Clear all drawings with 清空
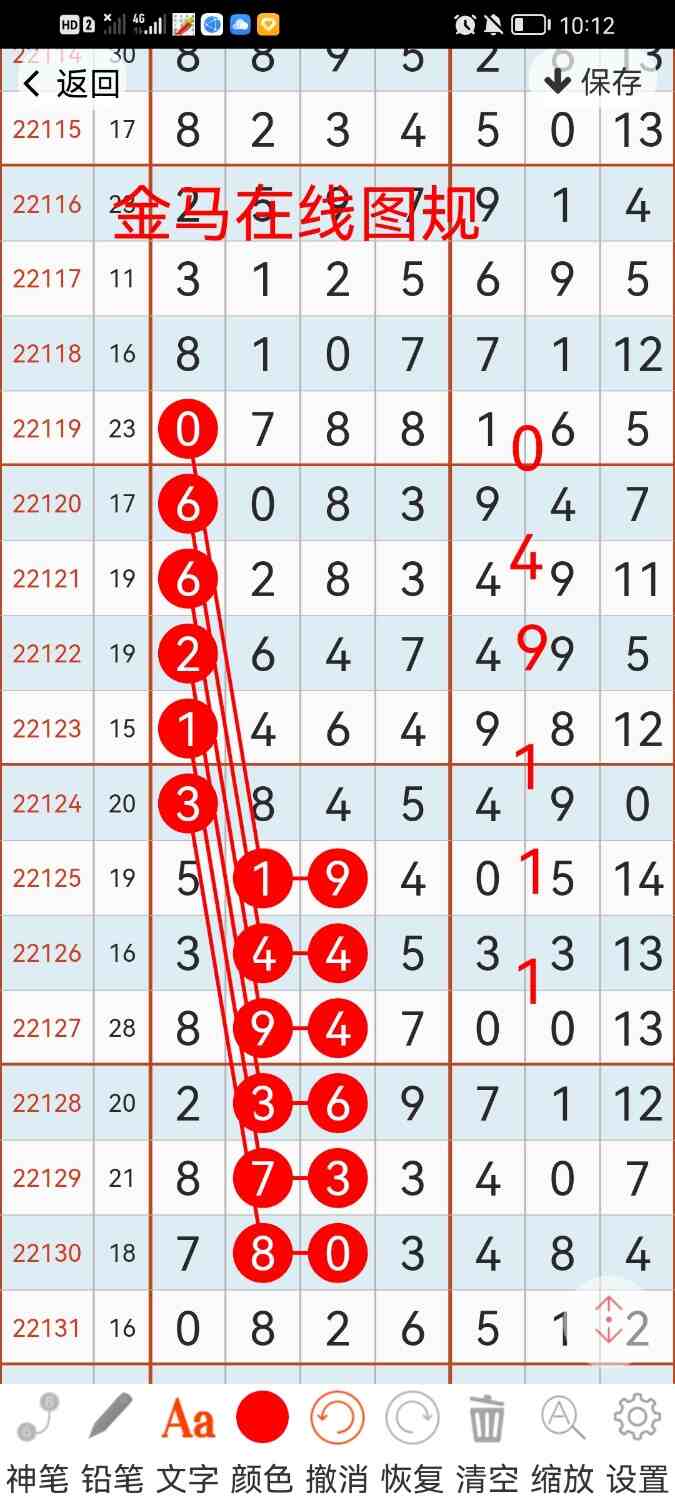The image size is (675, 1500). (x=487, y=1438)
